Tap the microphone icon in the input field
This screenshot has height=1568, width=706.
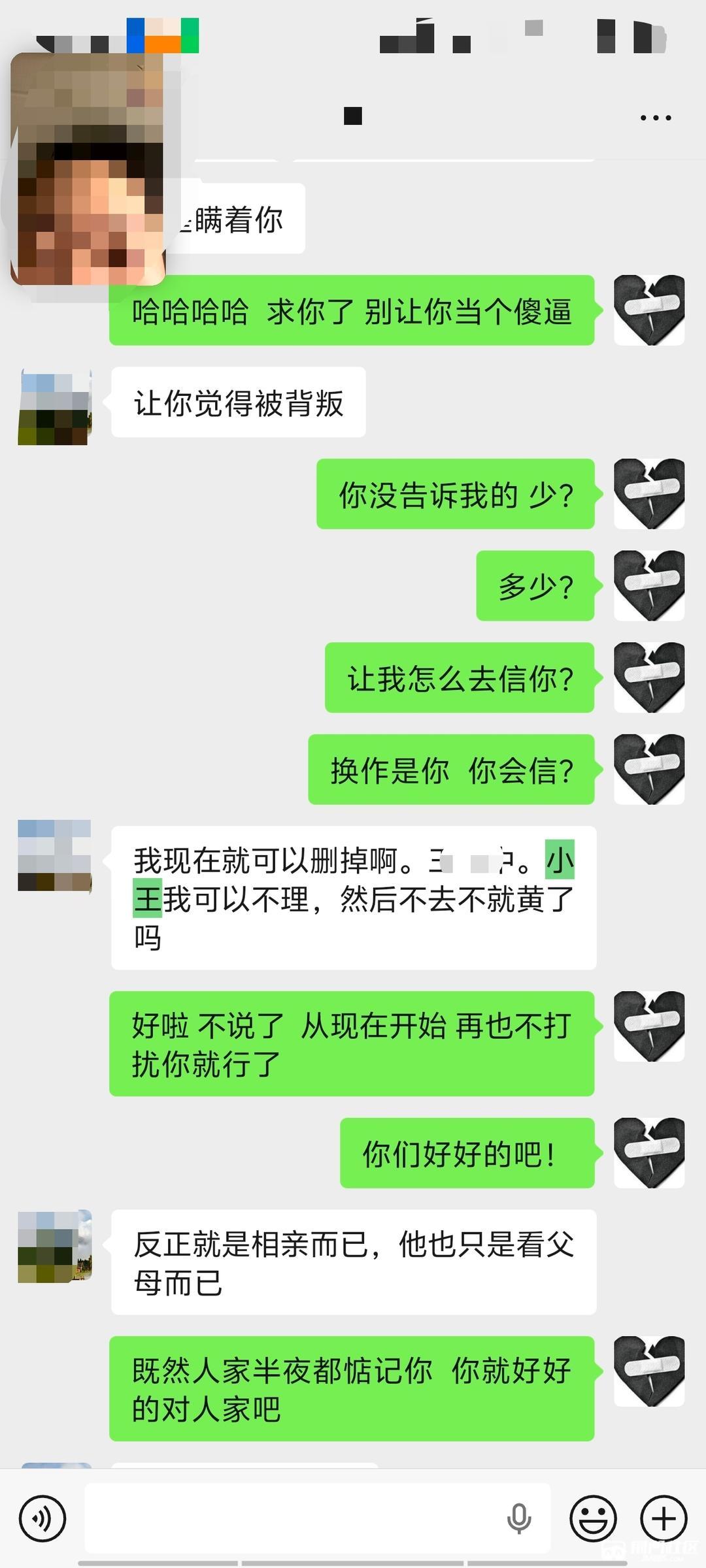(519, 1518)
